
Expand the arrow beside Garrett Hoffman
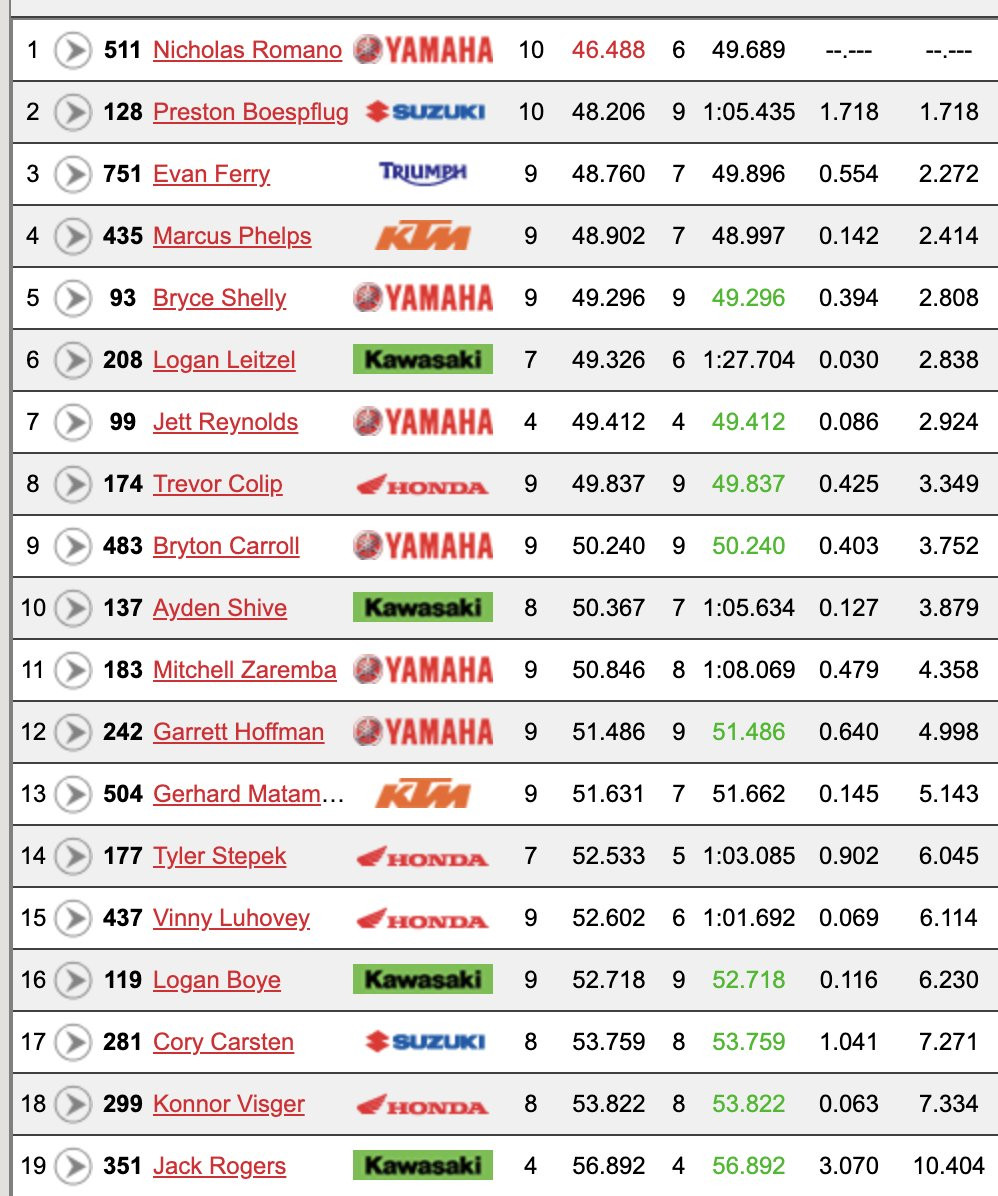[72, 732]
